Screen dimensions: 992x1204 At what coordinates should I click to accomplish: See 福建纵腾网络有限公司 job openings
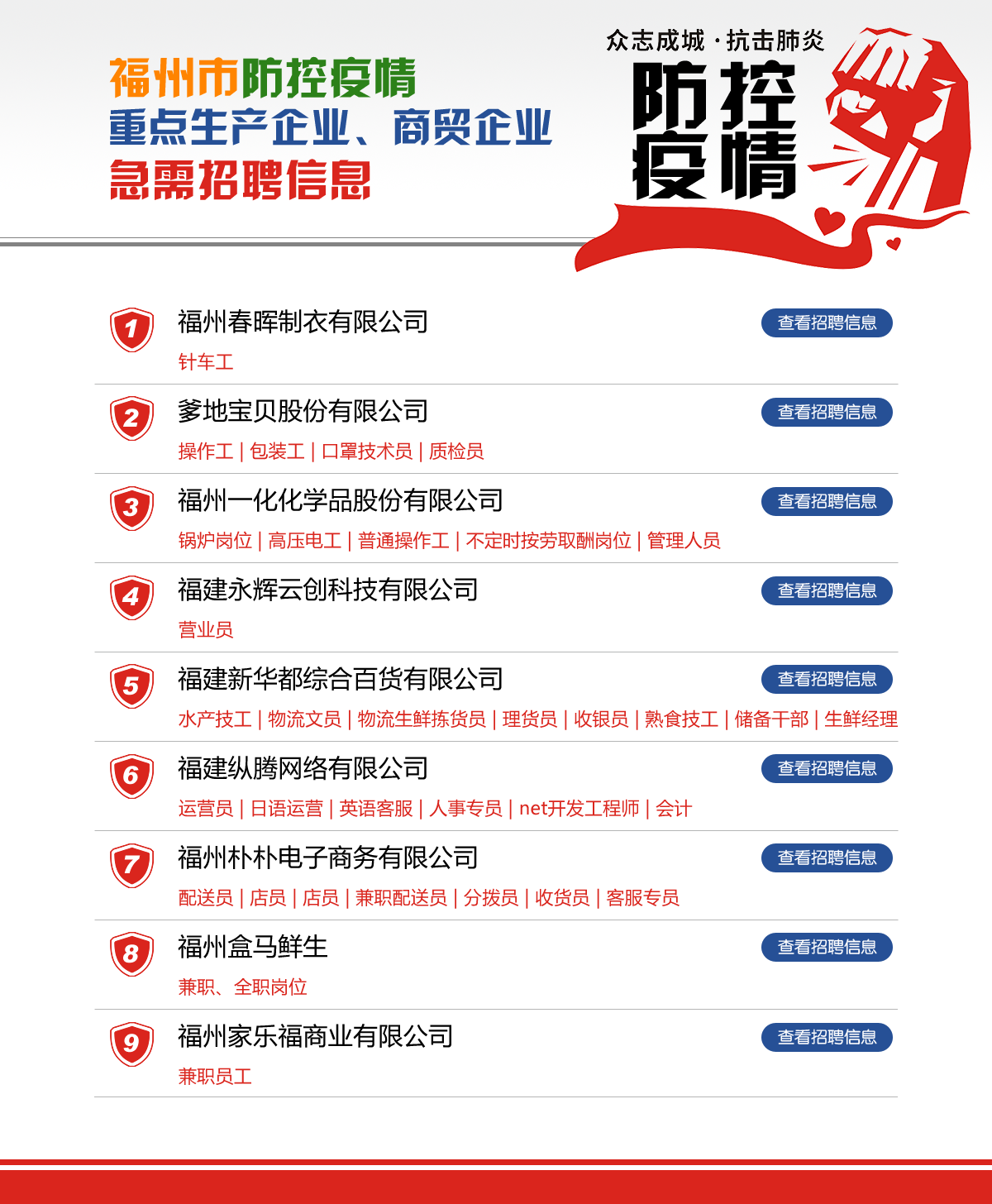point(827,768)
